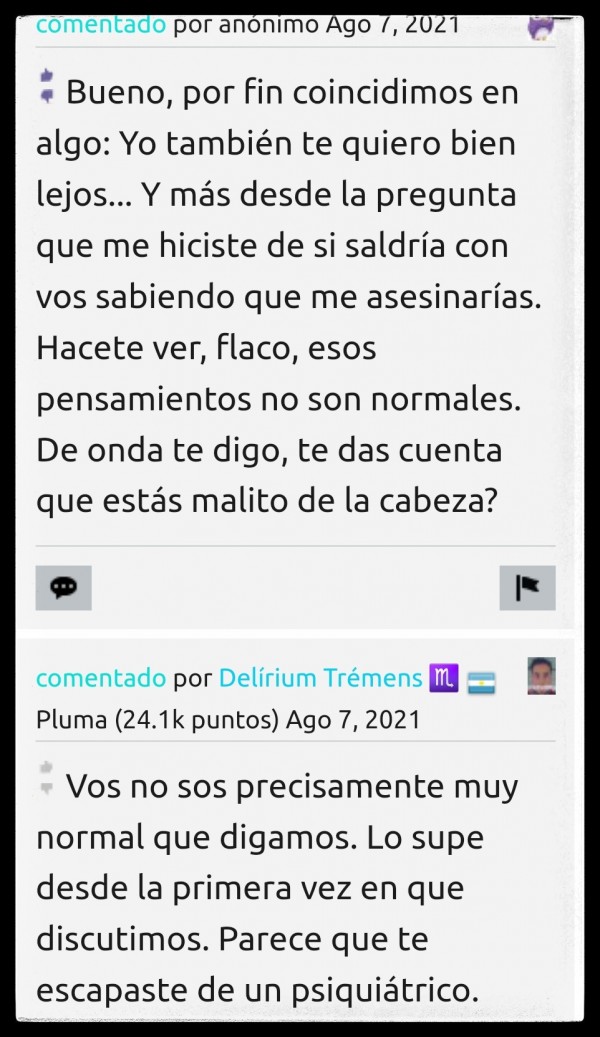Open Delírium Trémens avatar picture

pos(541,676)
